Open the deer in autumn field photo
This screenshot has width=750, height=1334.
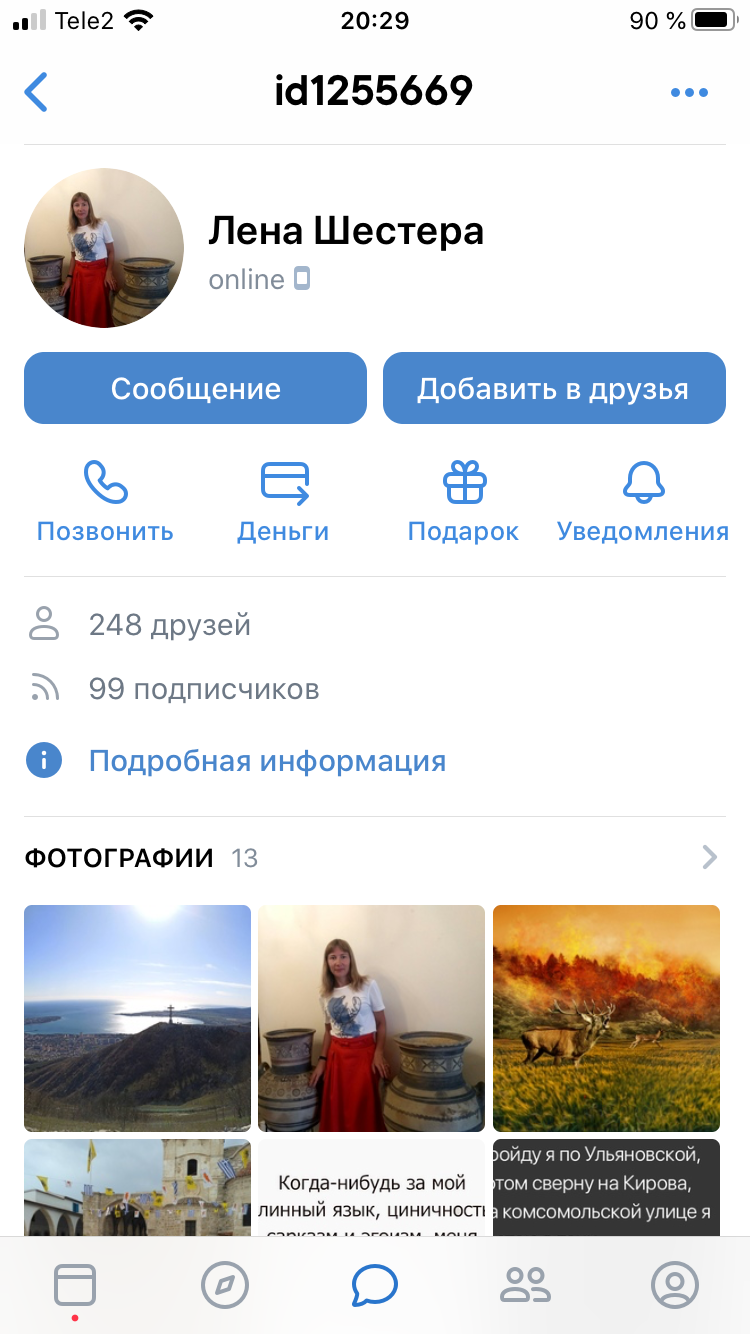tap(606, 1018)
